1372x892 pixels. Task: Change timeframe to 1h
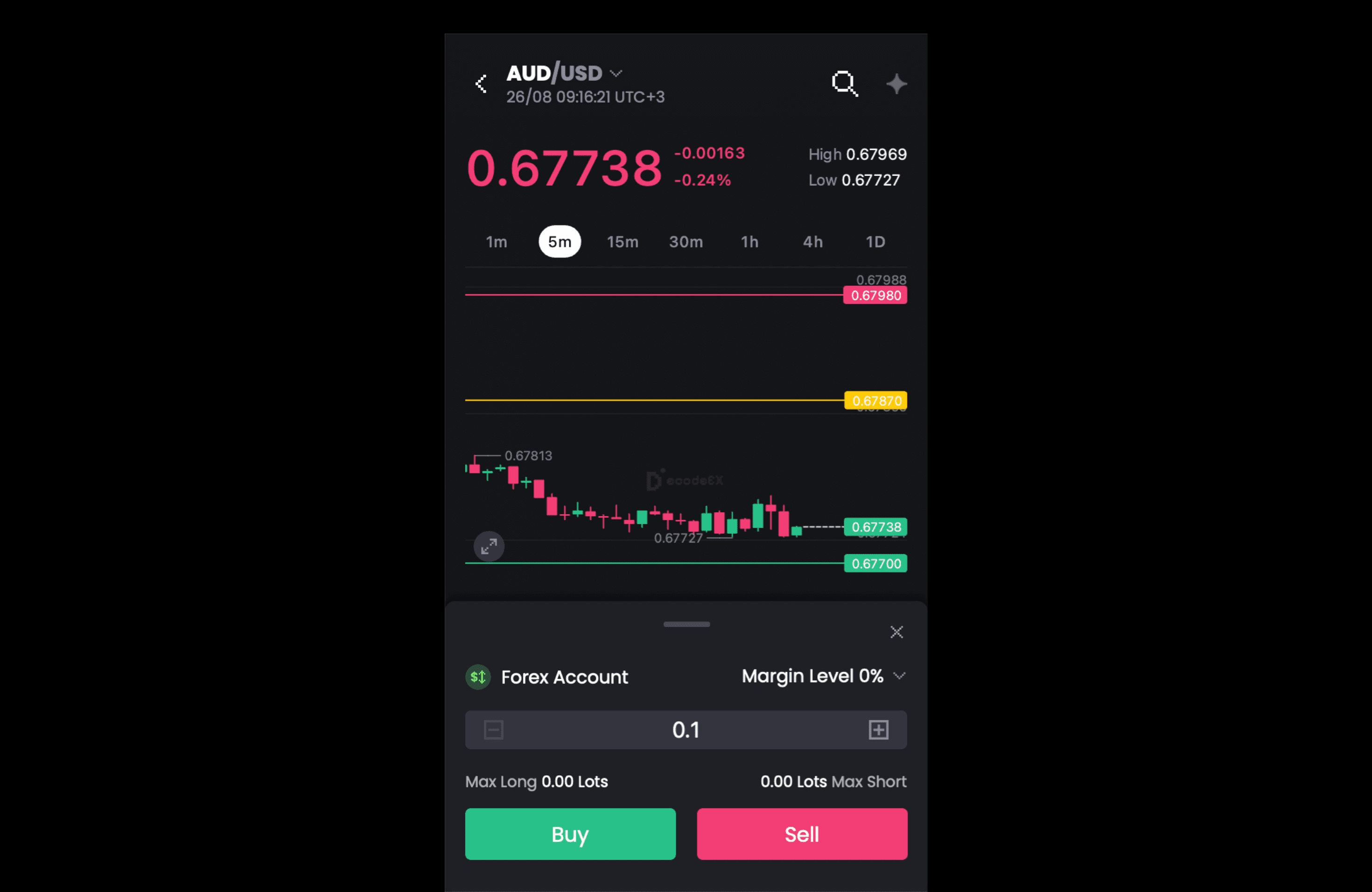749,242
